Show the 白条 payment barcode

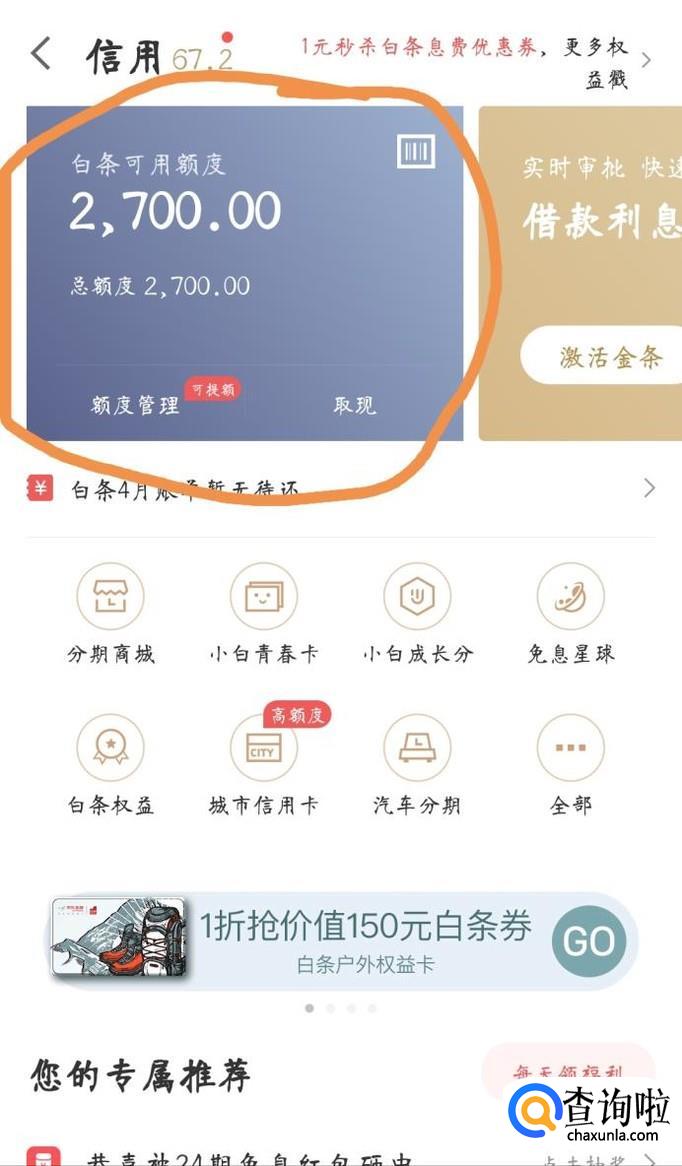point(416,152)
